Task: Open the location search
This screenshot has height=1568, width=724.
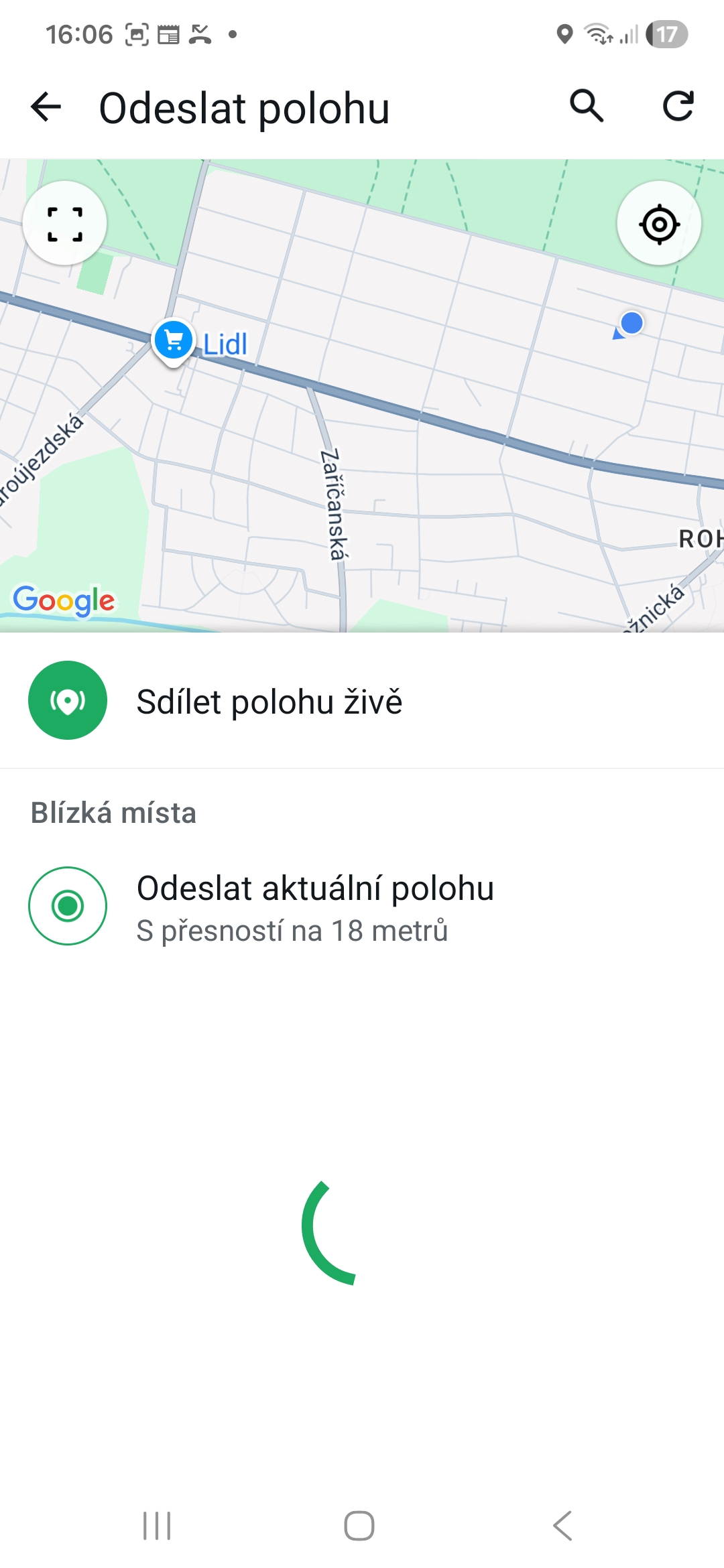Action: [x=587, y=106]
